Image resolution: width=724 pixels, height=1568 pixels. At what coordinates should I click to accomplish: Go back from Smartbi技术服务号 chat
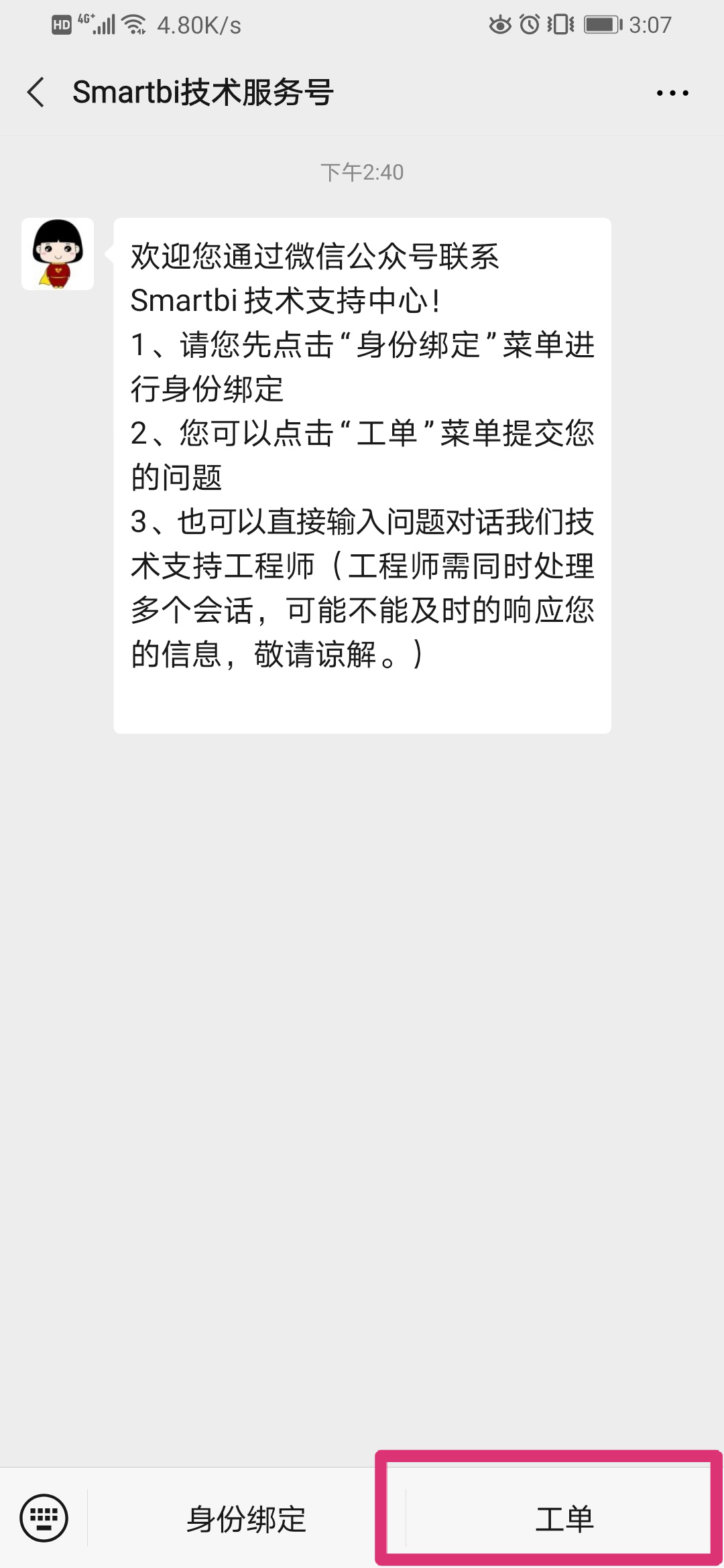pos(36,92)
